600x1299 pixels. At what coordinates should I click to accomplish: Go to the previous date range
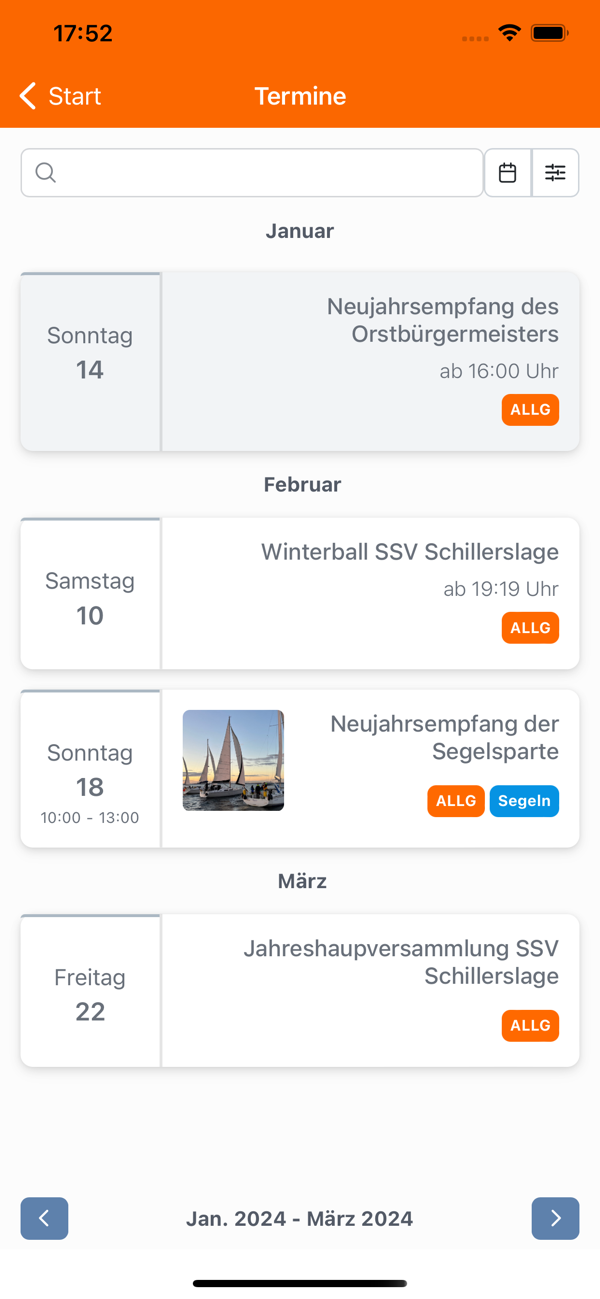click(44, 1218)
